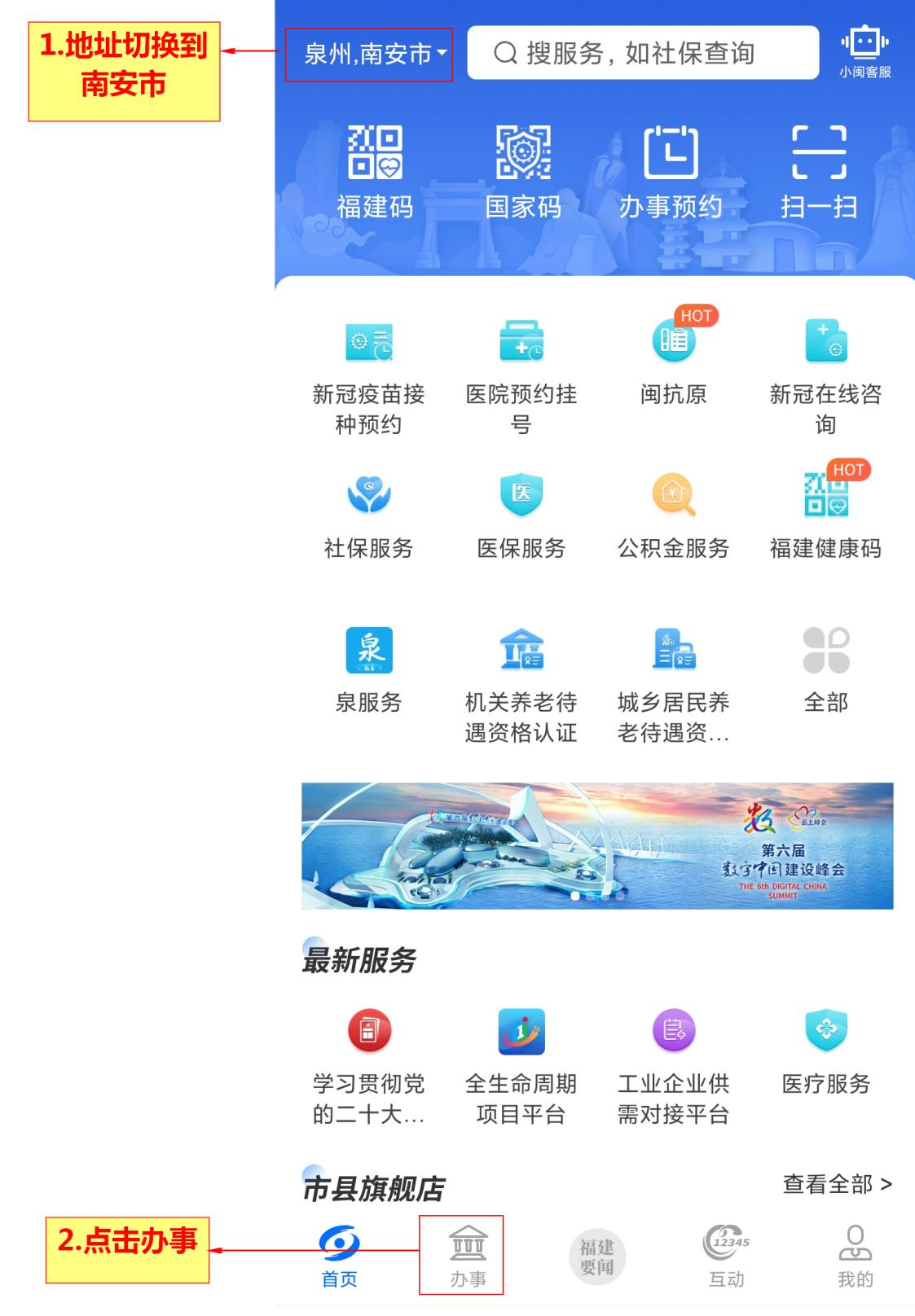Switch to the 办事 tab
Screen dimensions: 915x1316
tap(468, 1256)
